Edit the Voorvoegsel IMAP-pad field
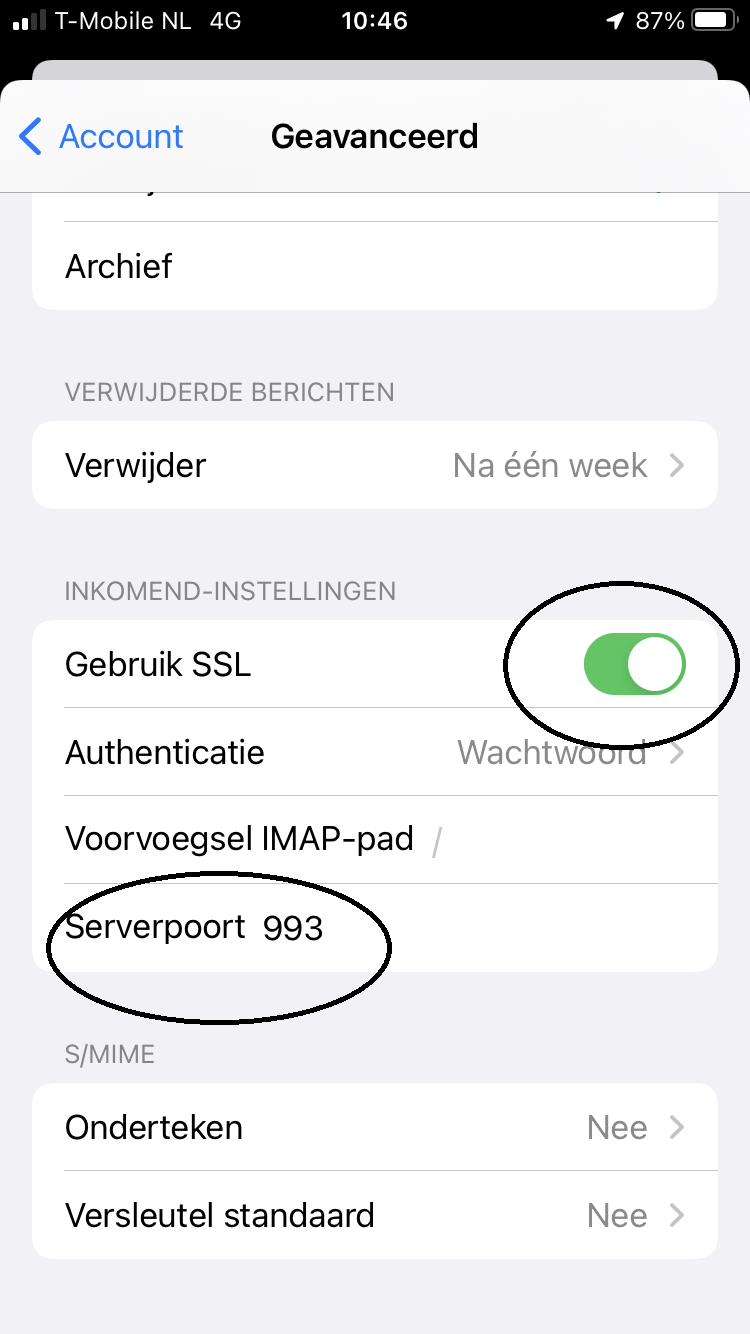Viewport: 750px width, 1334px height. (375, 839)
